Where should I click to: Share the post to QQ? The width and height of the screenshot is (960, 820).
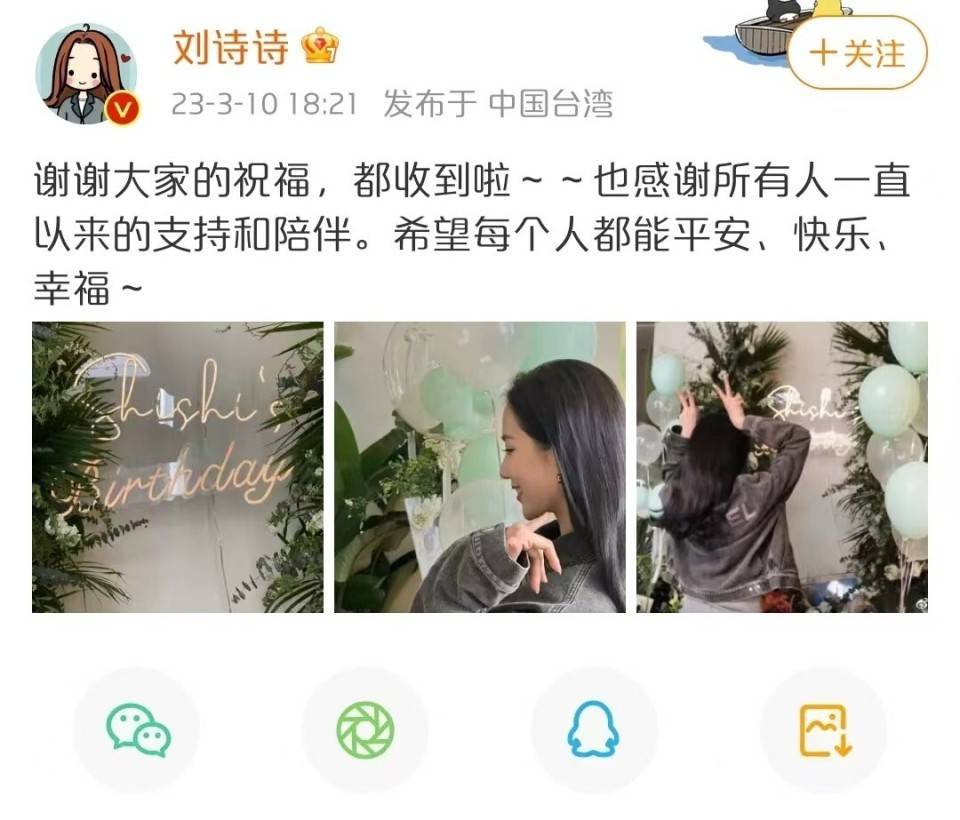pyautogui.click(x=593, y=730)
